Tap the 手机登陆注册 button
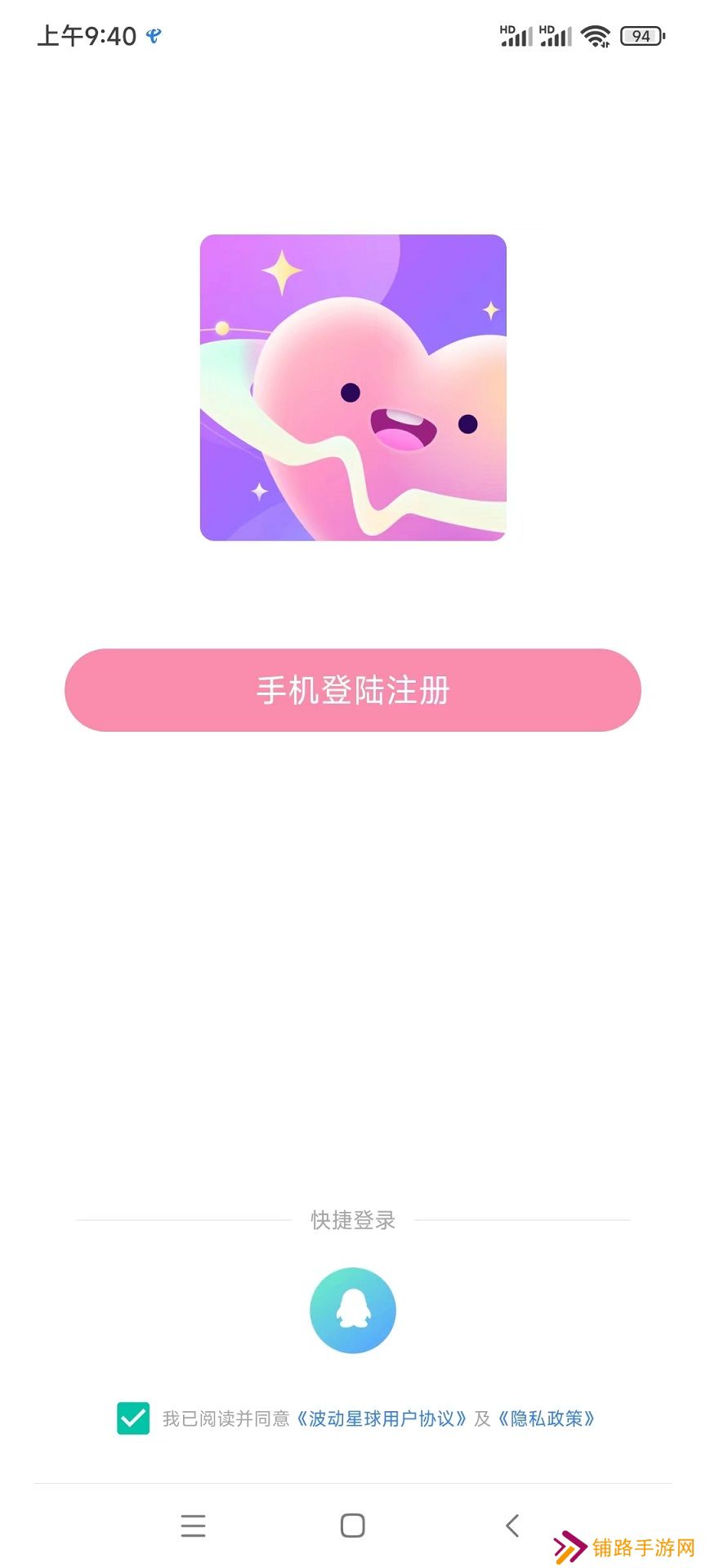The width and height of the screenshot is (706, 1568). click(353, 690)
